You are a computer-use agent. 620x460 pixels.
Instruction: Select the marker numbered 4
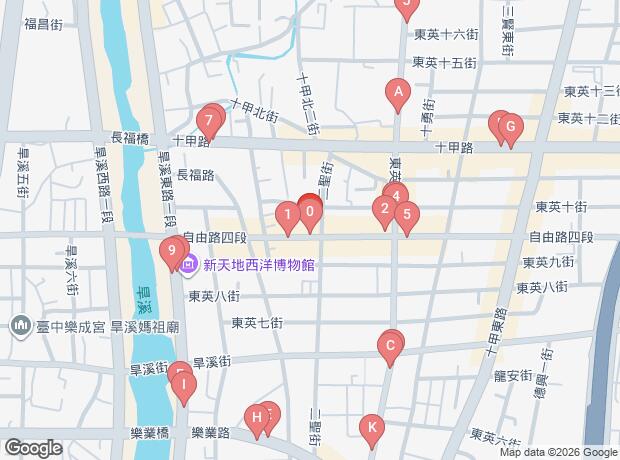(397, 196)
